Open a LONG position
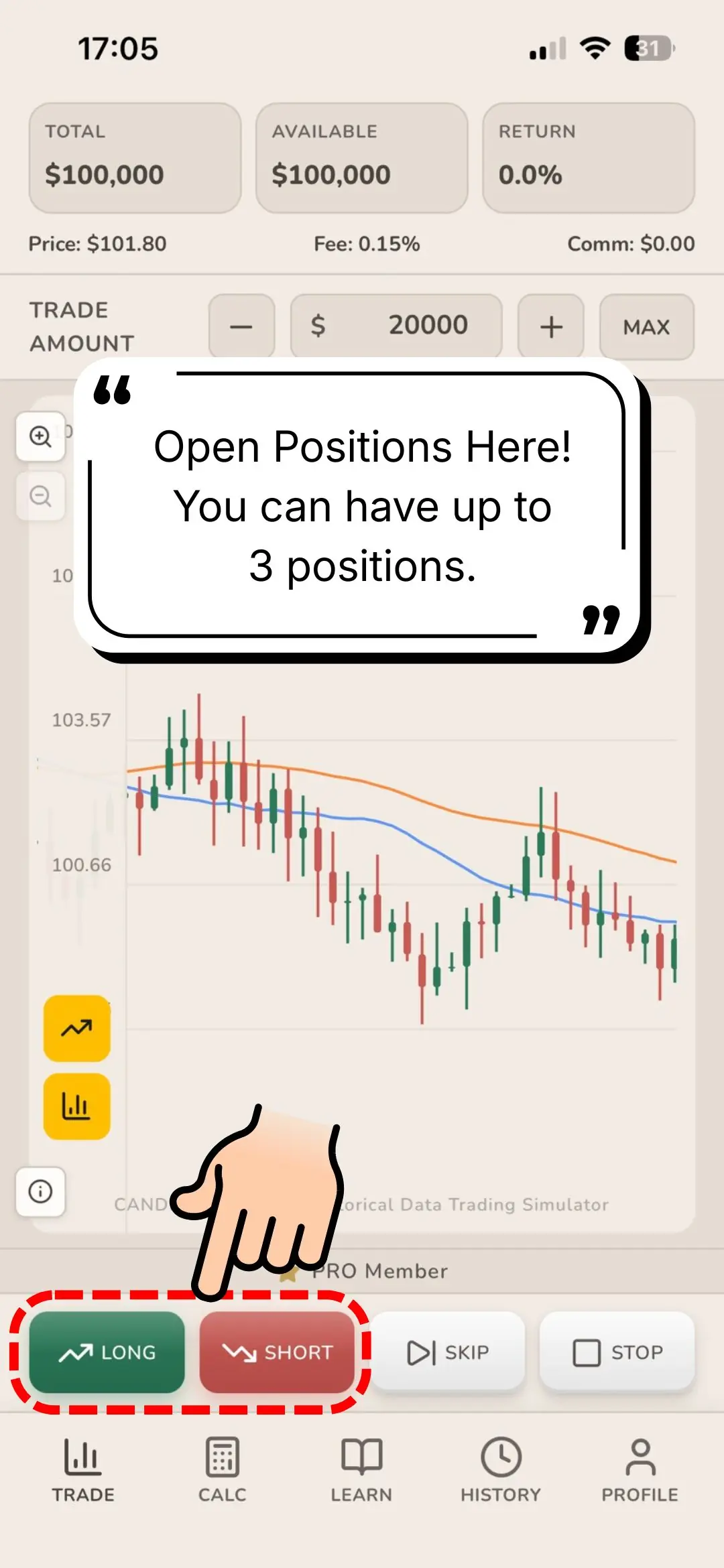The image size is (724, 1568). (107, 1353)
